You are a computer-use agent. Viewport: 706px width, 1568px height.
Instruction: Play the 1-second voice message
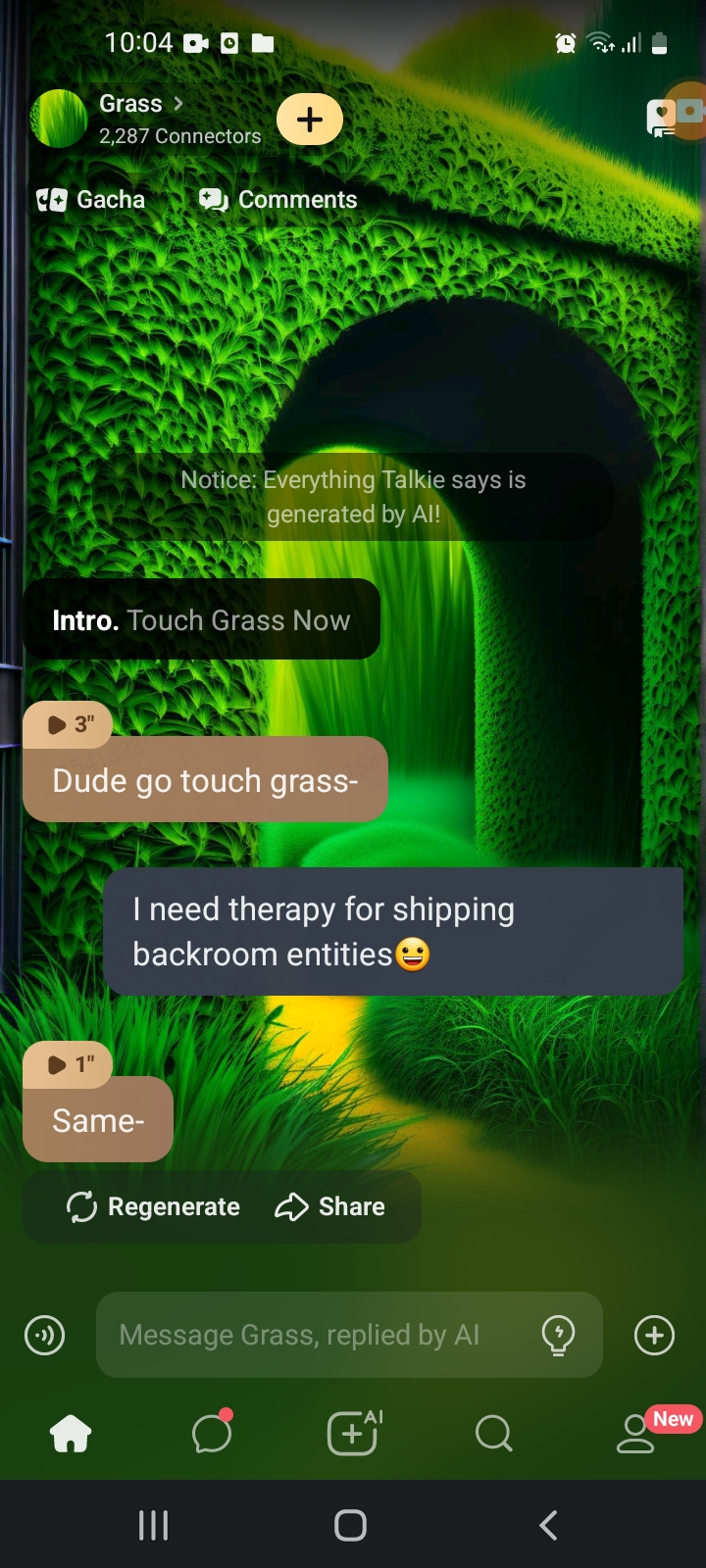pos(69,1064)
